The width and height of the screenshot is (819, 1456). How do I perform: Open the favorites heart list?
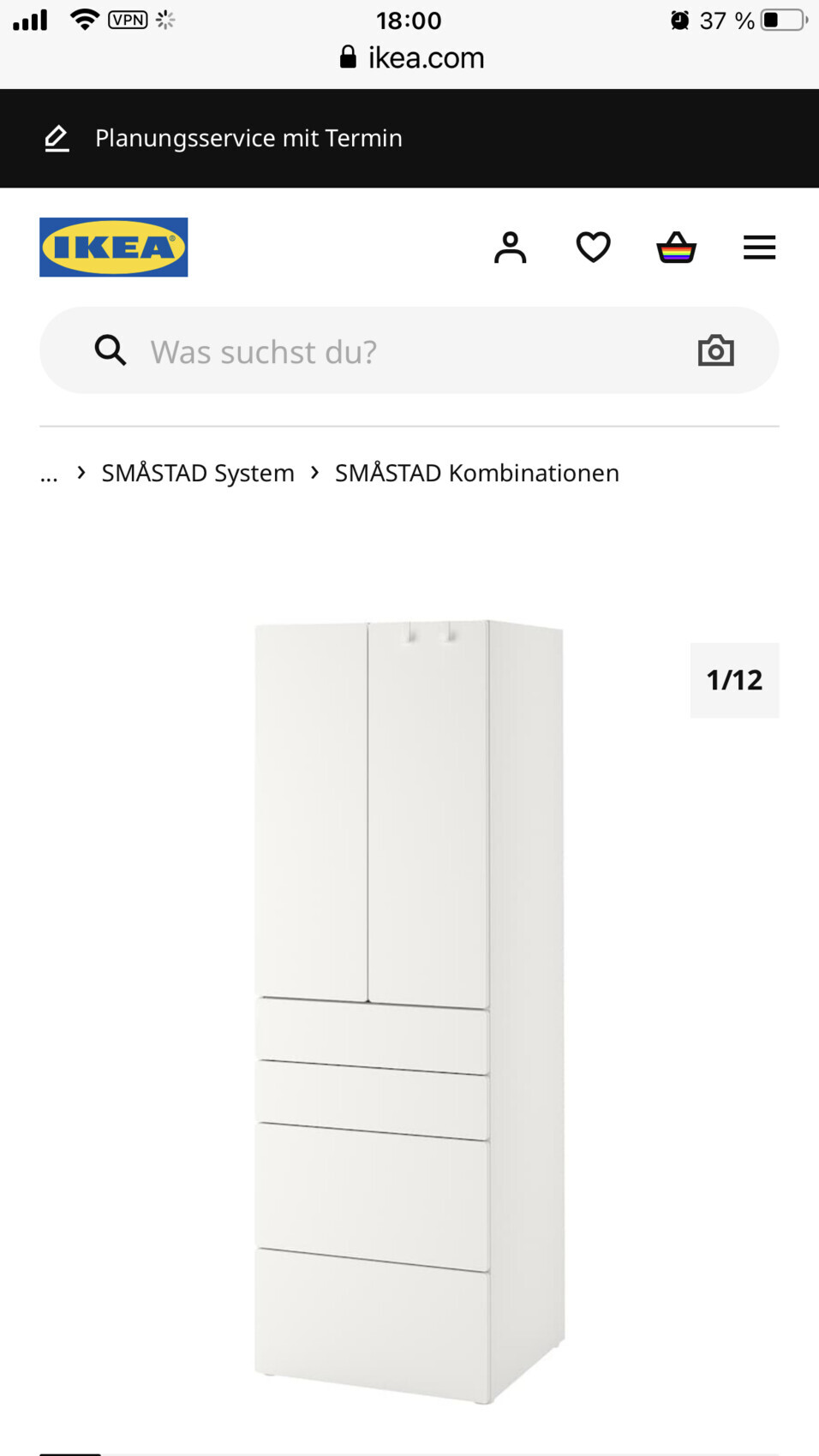tap(593, 248)
